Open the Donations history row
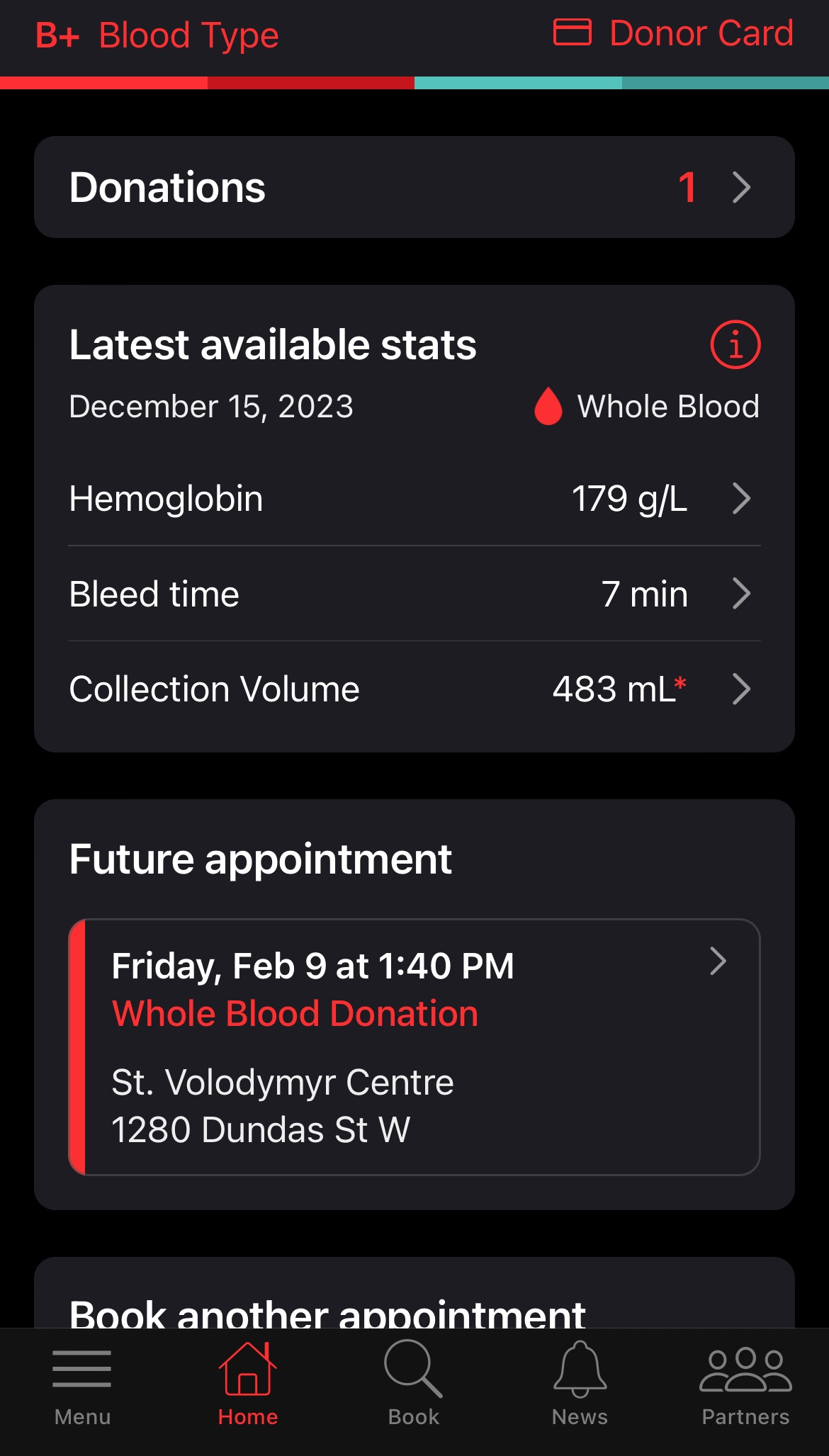The image size is (829, 1456). 414,187
